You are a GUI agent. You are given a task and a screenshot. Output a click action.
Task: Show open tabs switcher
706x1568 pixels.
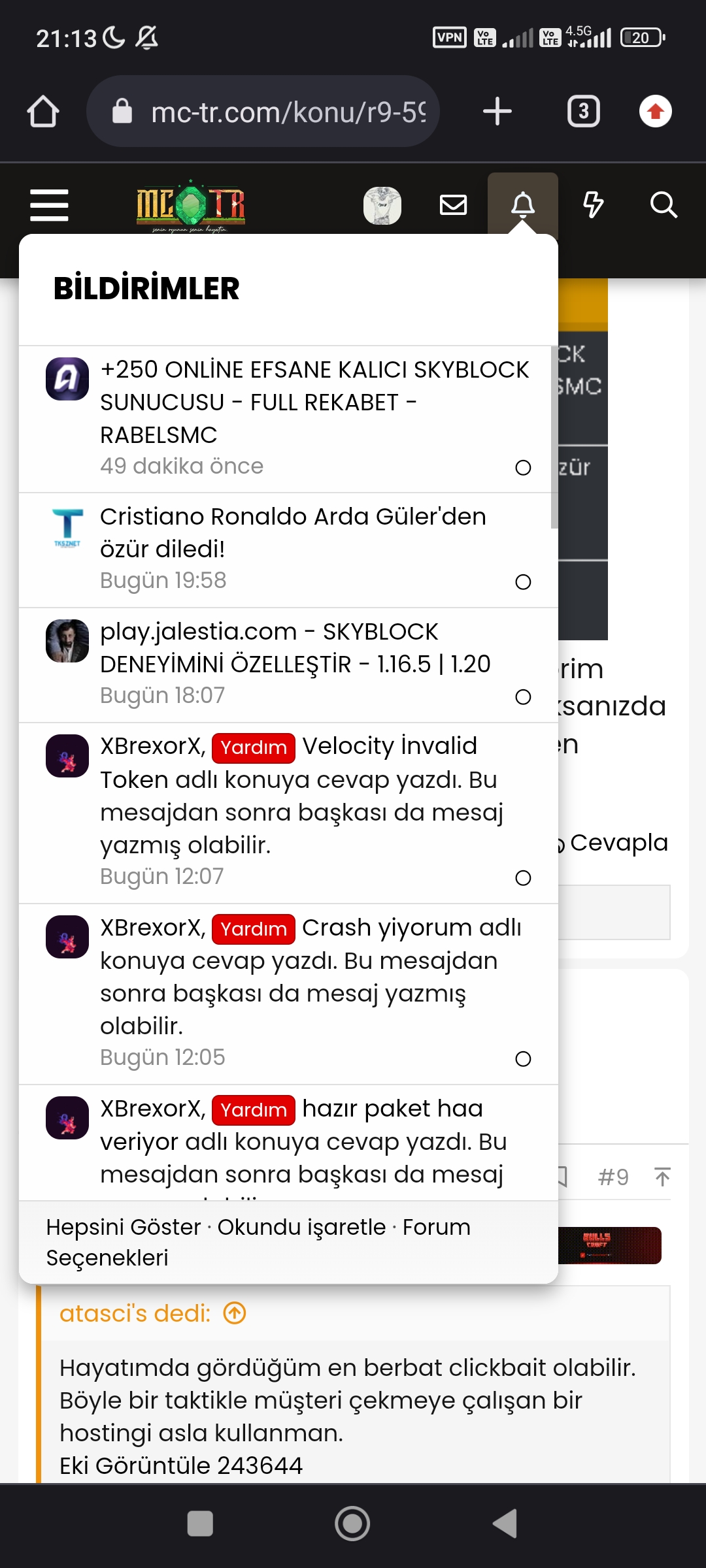[x=583, y=112]
